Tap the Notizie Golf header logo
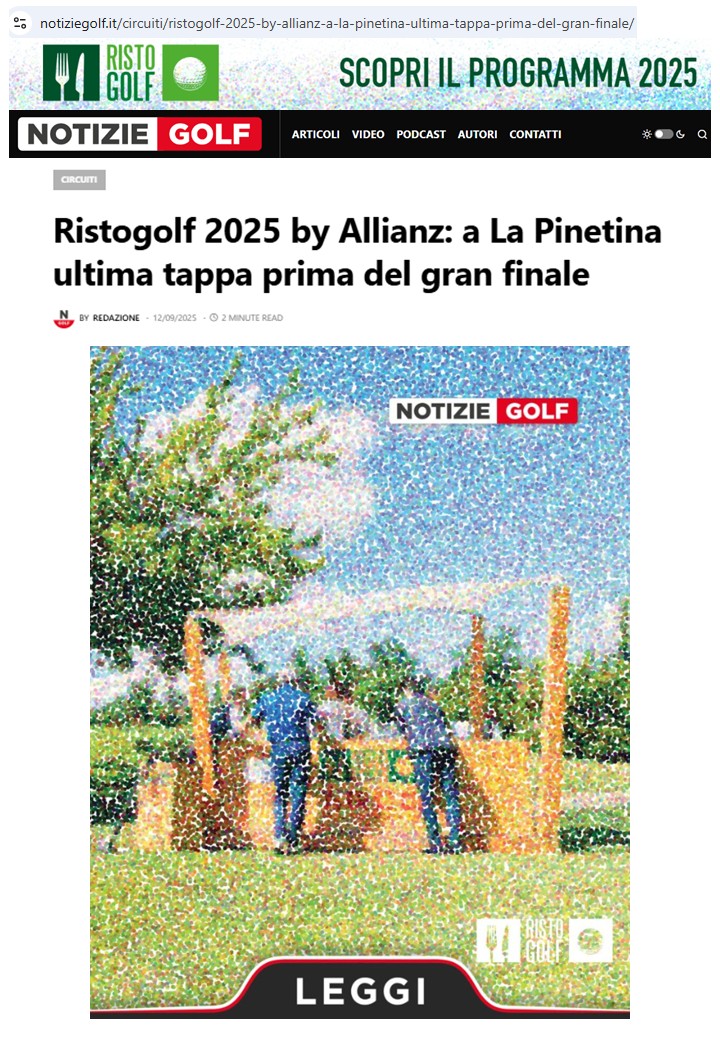 pos(139,134)
